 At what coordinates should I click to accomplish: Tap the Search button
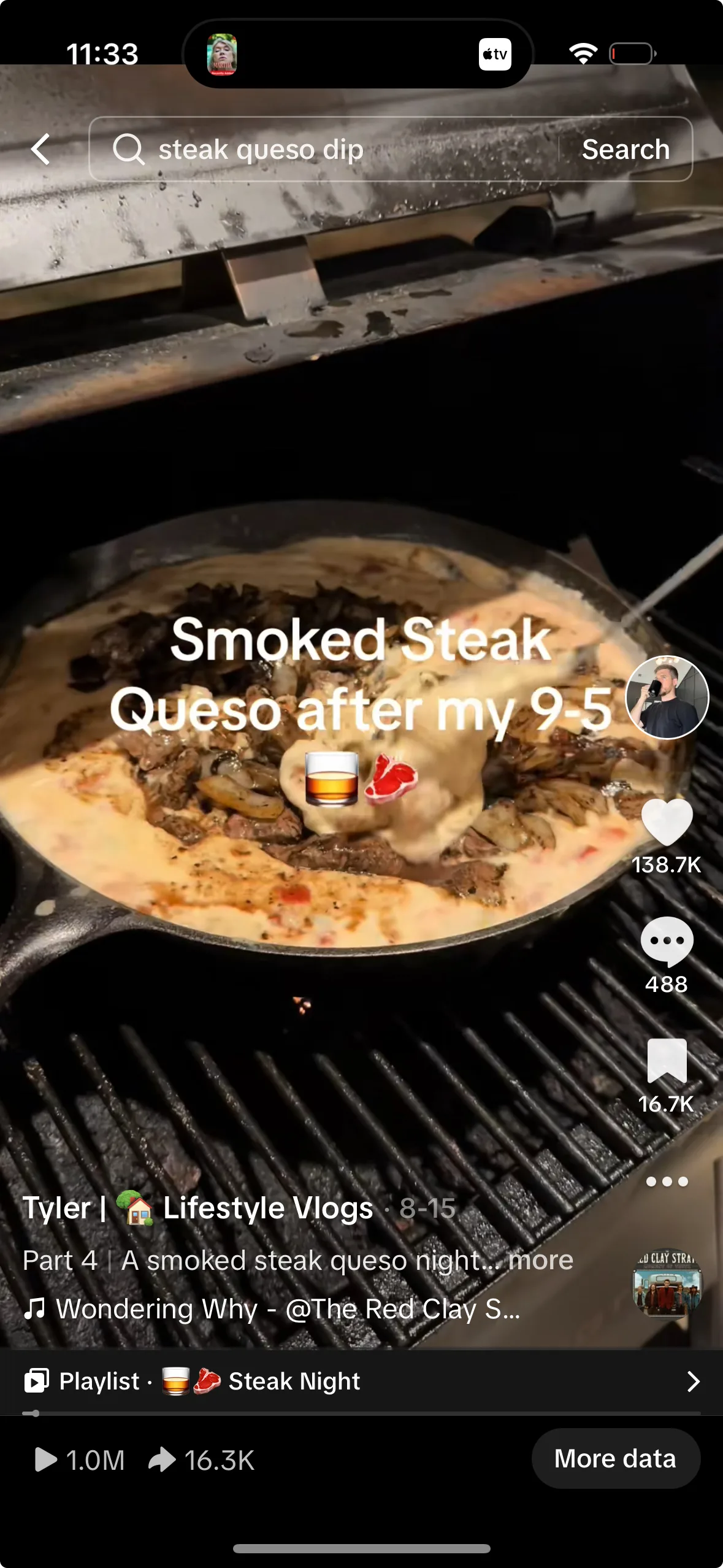click(x=625, y=149)
